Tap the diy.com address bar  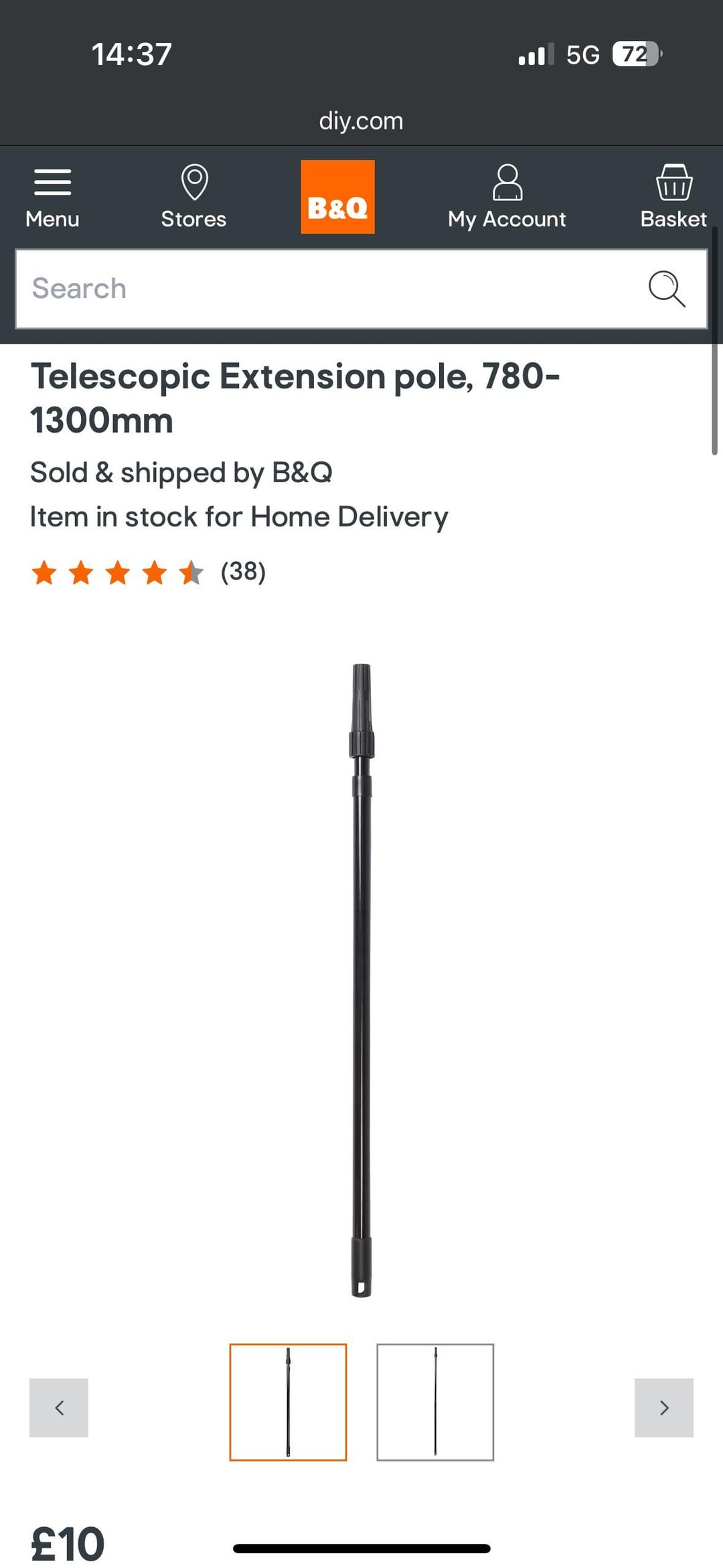pyautogui.click(x=361, y=121)
